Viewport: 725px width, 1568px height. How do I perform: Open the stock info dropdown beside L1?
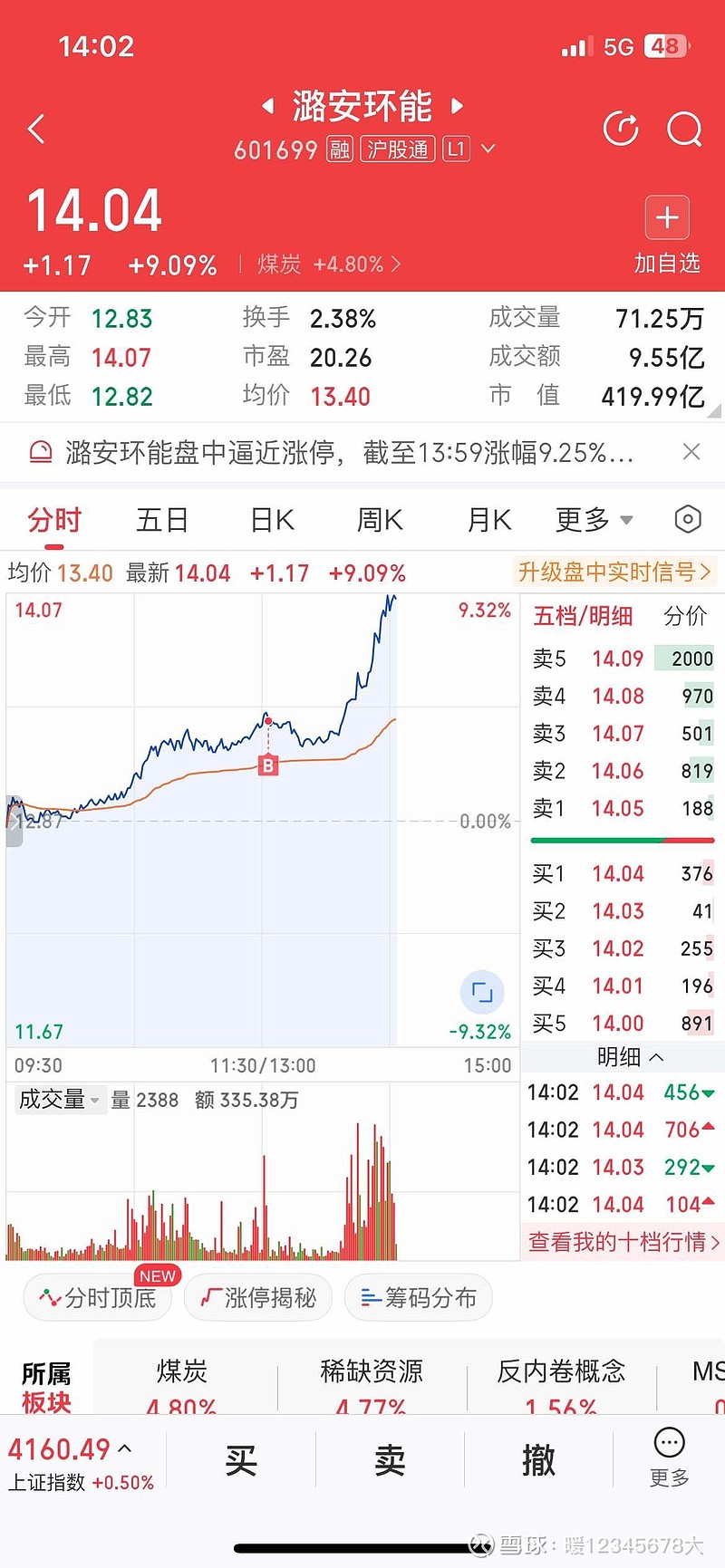(x=488, y=149)
